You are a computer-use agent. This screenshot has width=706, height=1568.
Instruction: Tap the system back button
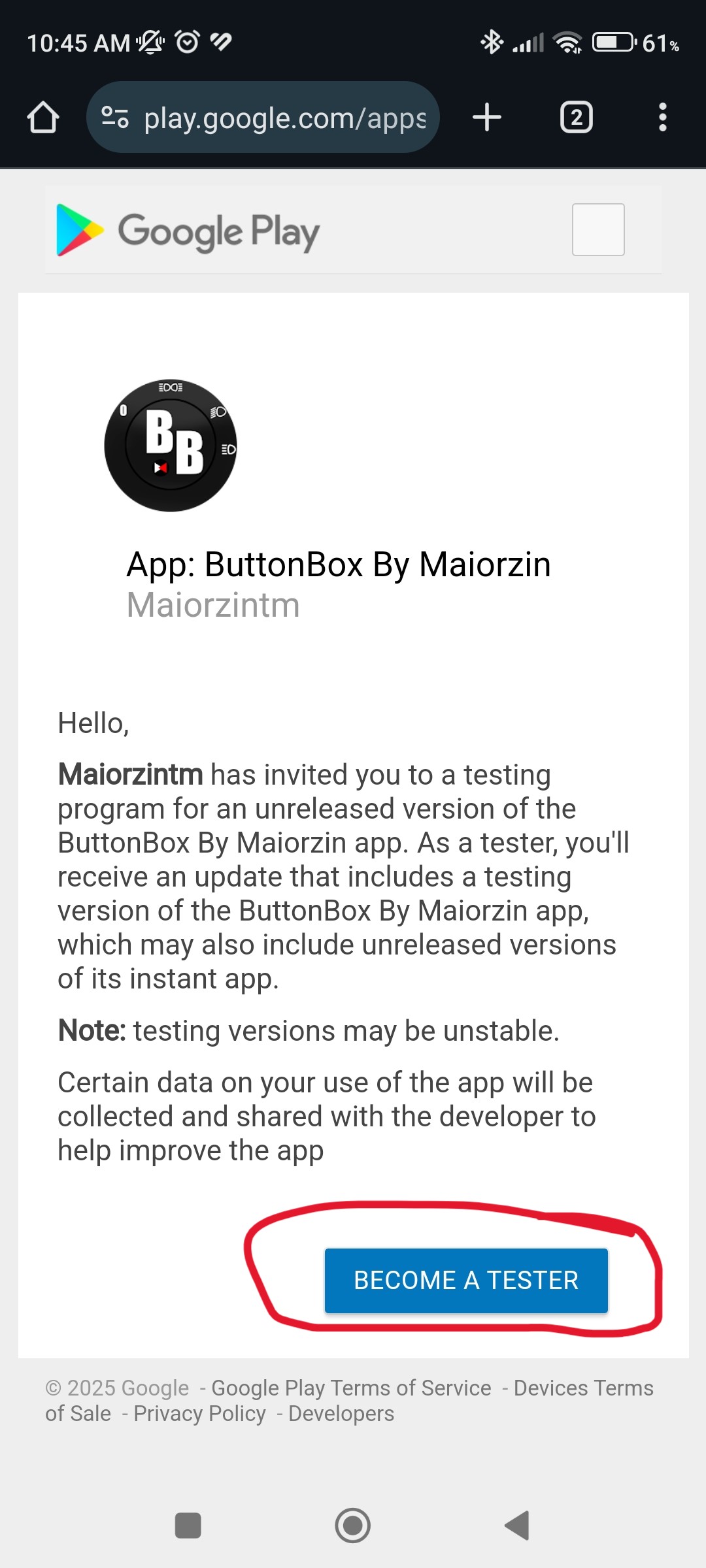pos(517,1526)
